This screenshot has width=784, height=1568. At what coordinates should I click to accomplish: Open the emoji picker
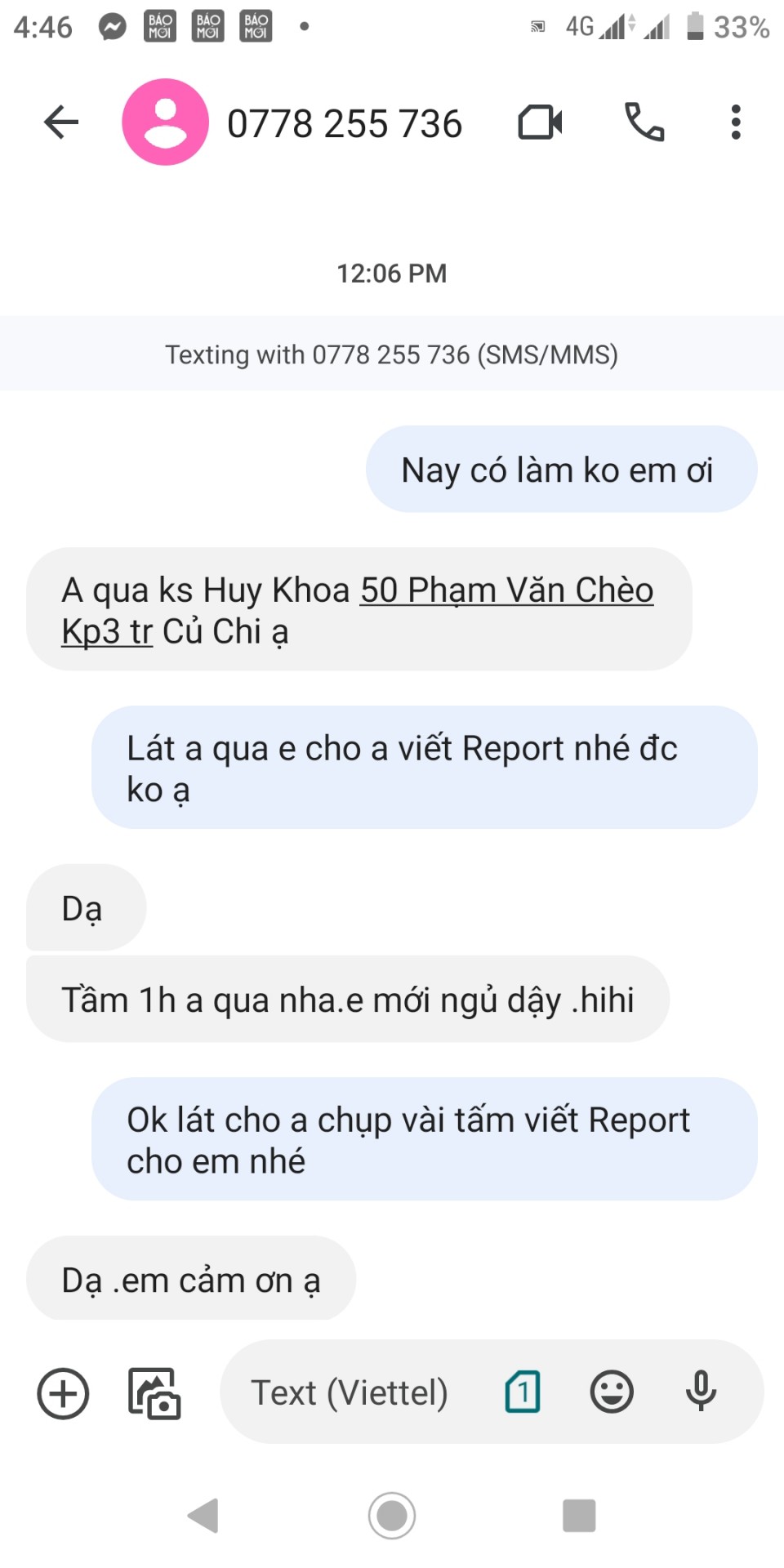612,1392
